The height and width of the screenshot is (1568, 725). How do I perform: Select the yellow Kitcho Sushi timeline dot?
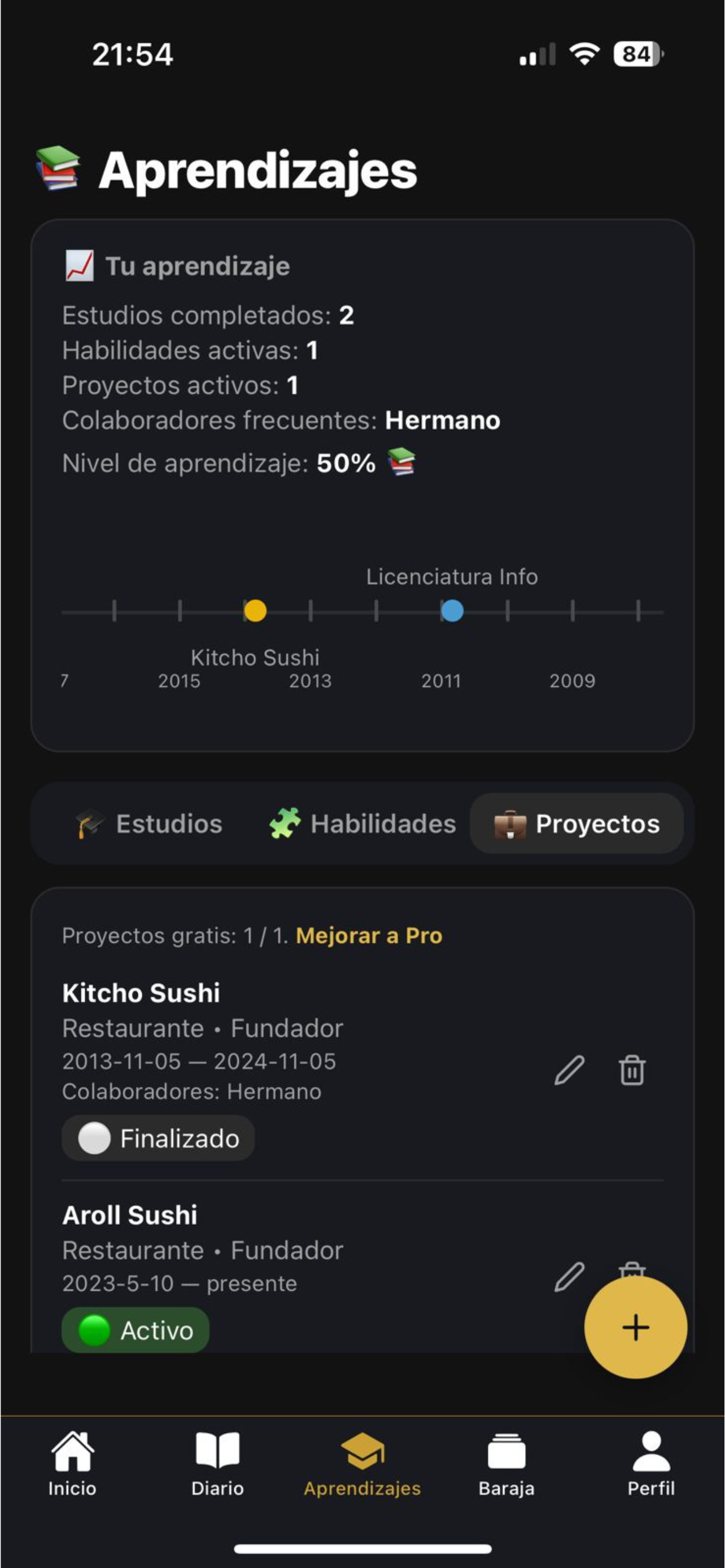256,611
